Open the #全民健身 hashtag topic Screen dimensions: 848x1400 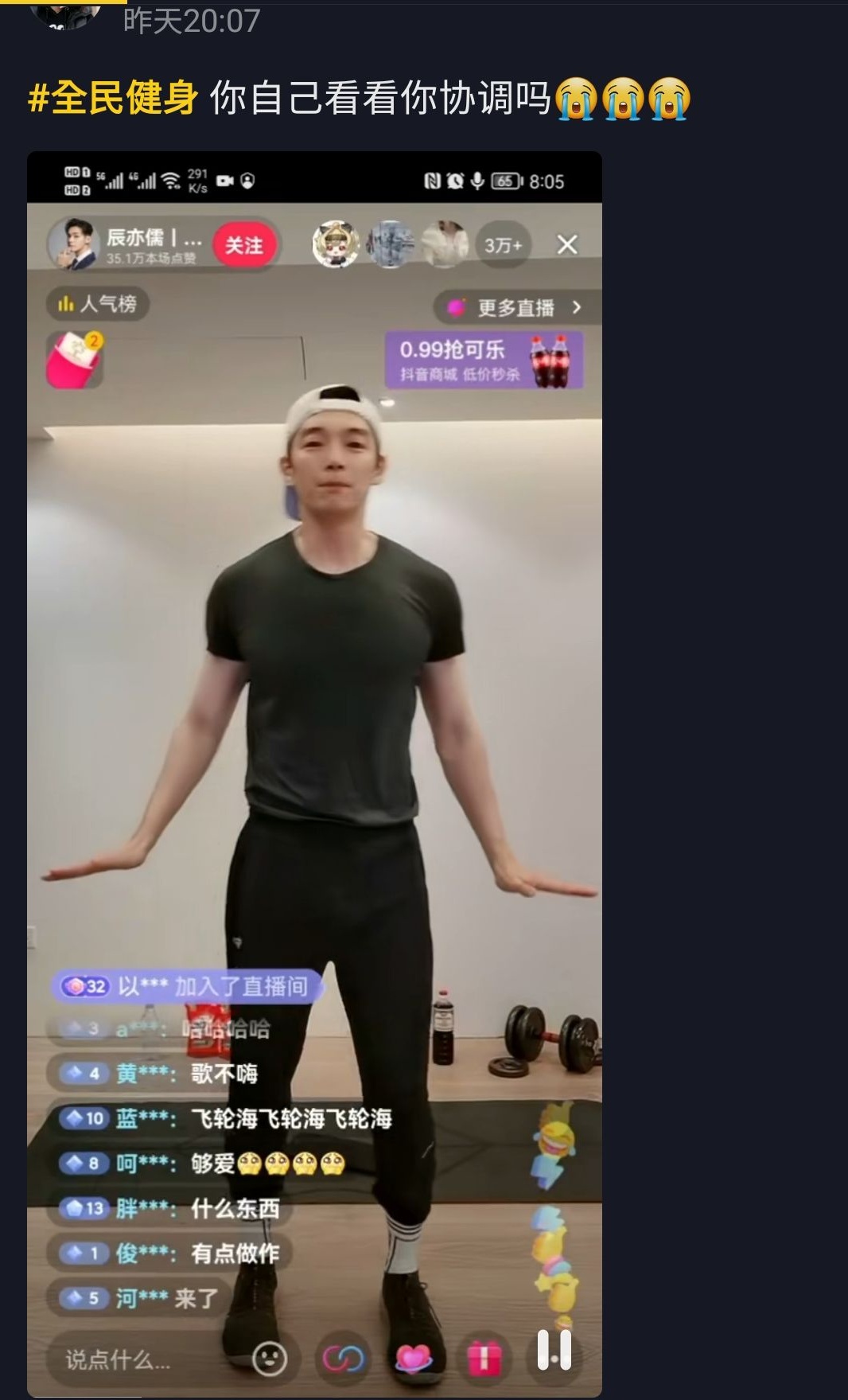pos(113,99)
